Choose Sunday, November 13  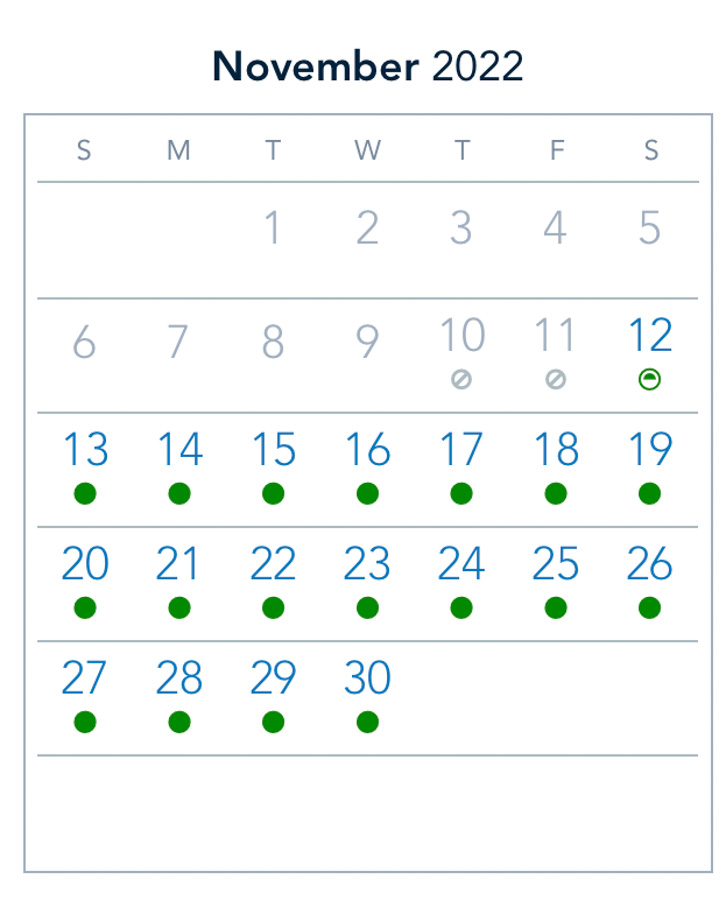(85, 465)
